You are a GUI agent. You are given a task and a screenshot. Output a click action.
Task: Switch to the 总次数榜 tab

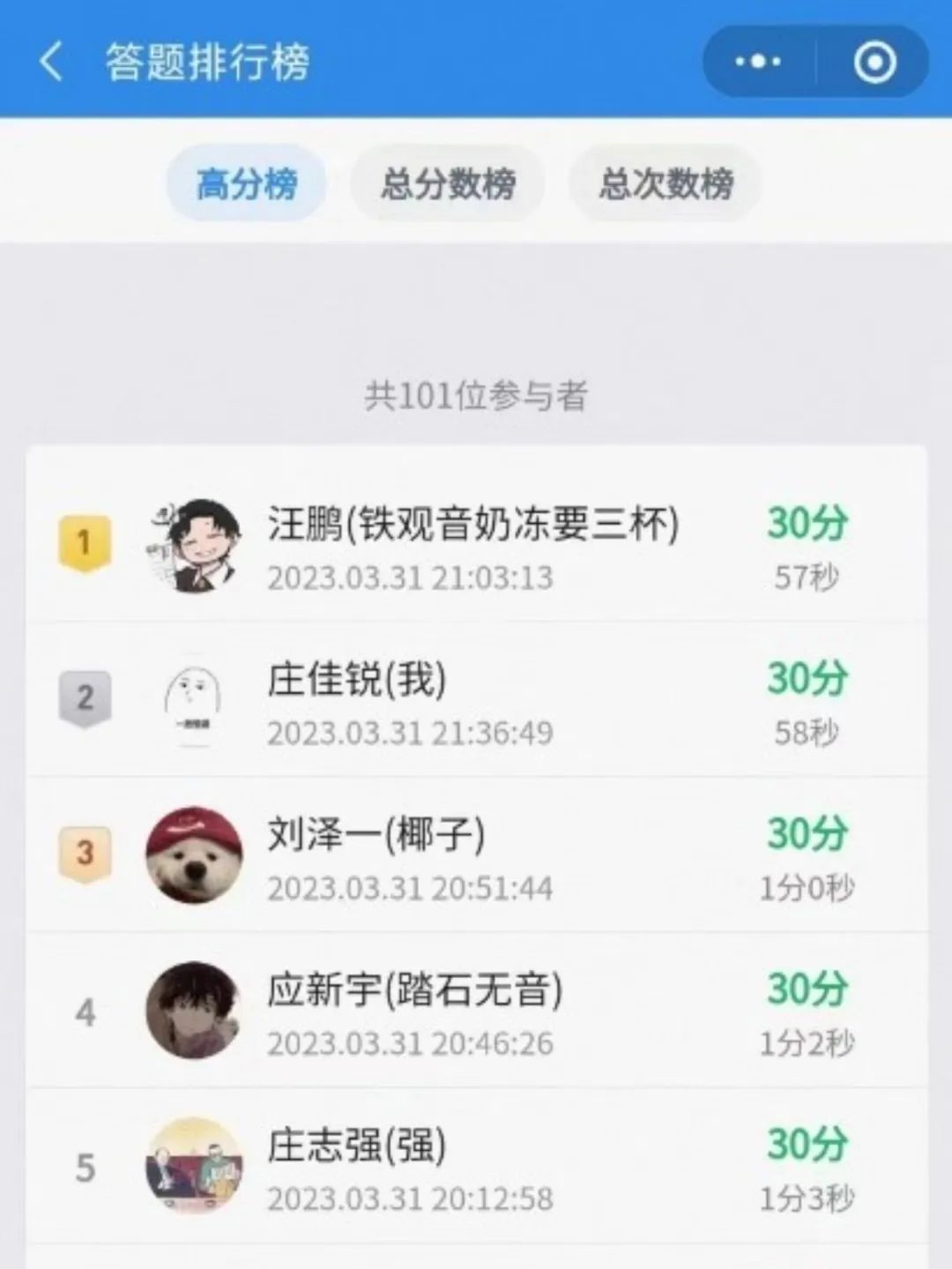click(666, 184)
